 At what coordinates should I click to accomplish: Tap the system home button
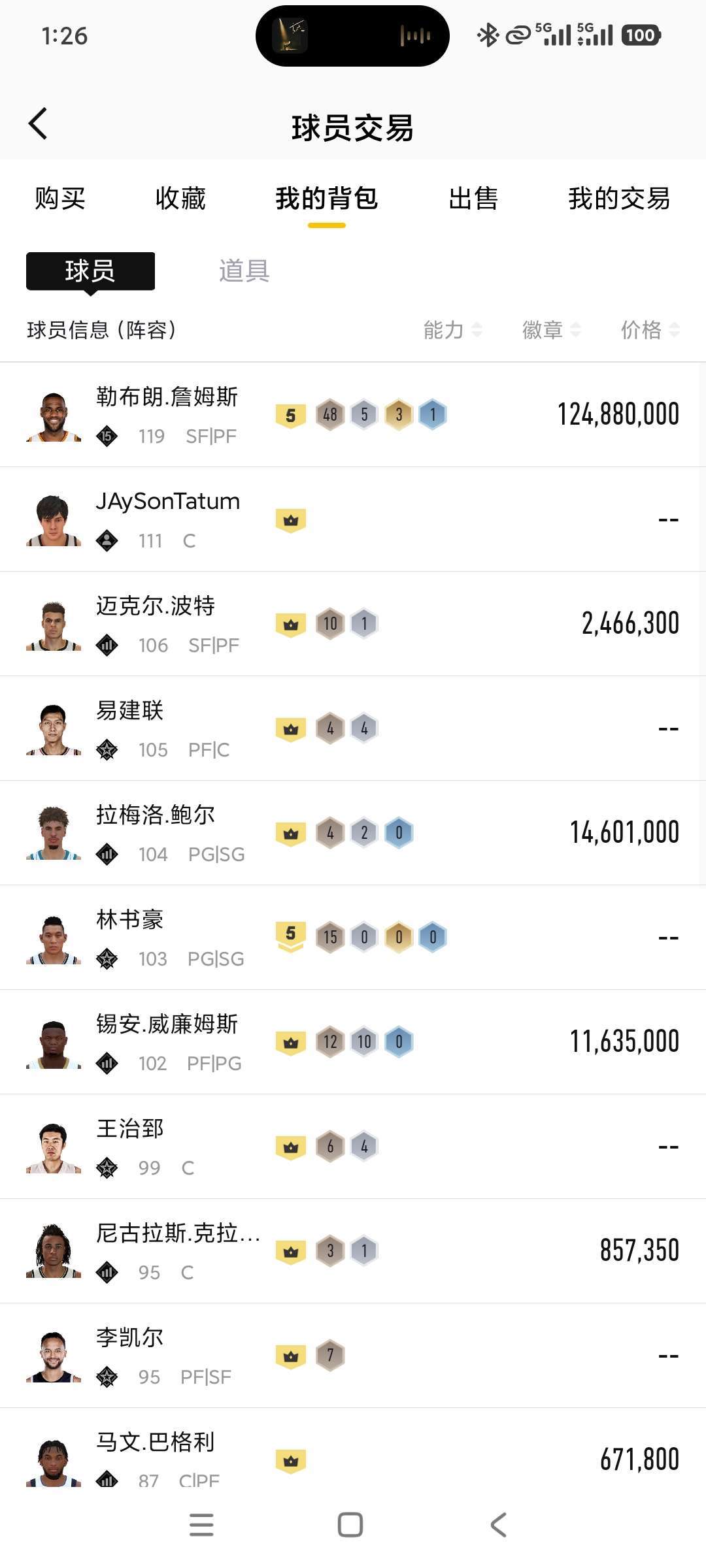[x=350, y=1525]
